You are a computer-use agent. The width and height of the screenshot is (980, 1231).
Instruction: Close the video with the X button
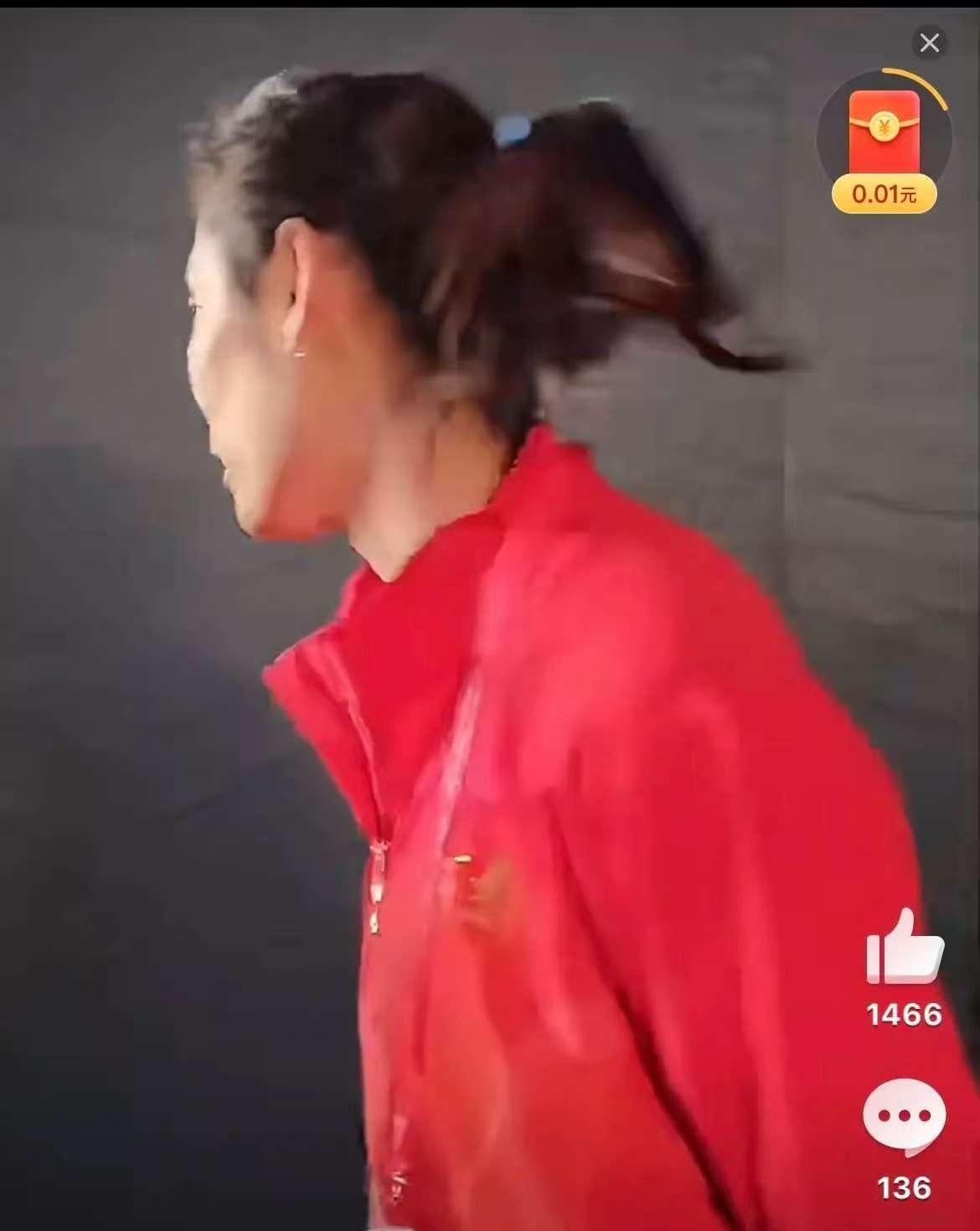coord(930,44)
